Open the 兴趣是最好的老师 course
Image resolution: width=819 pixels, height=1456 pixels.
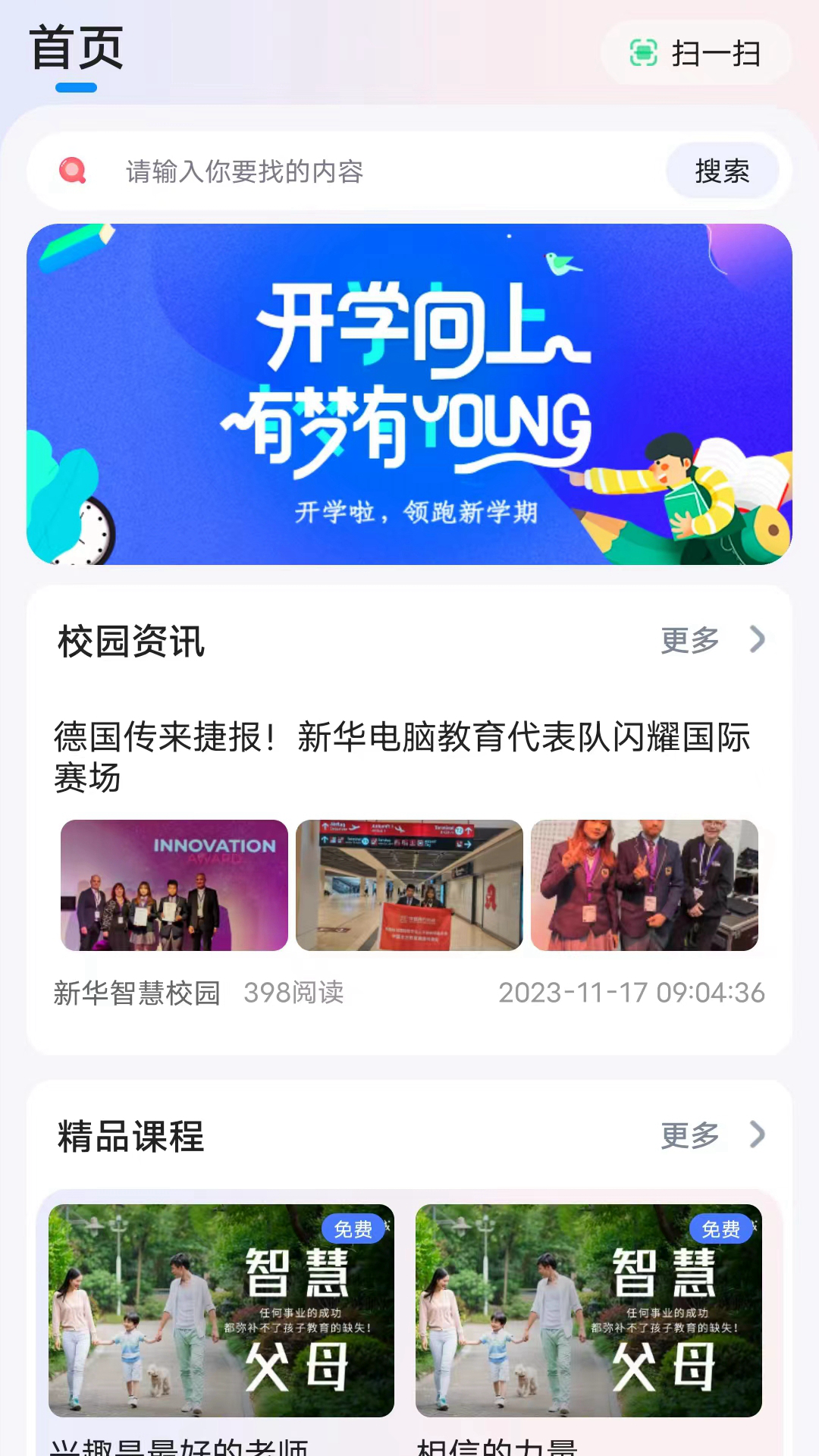(221, 1310)
